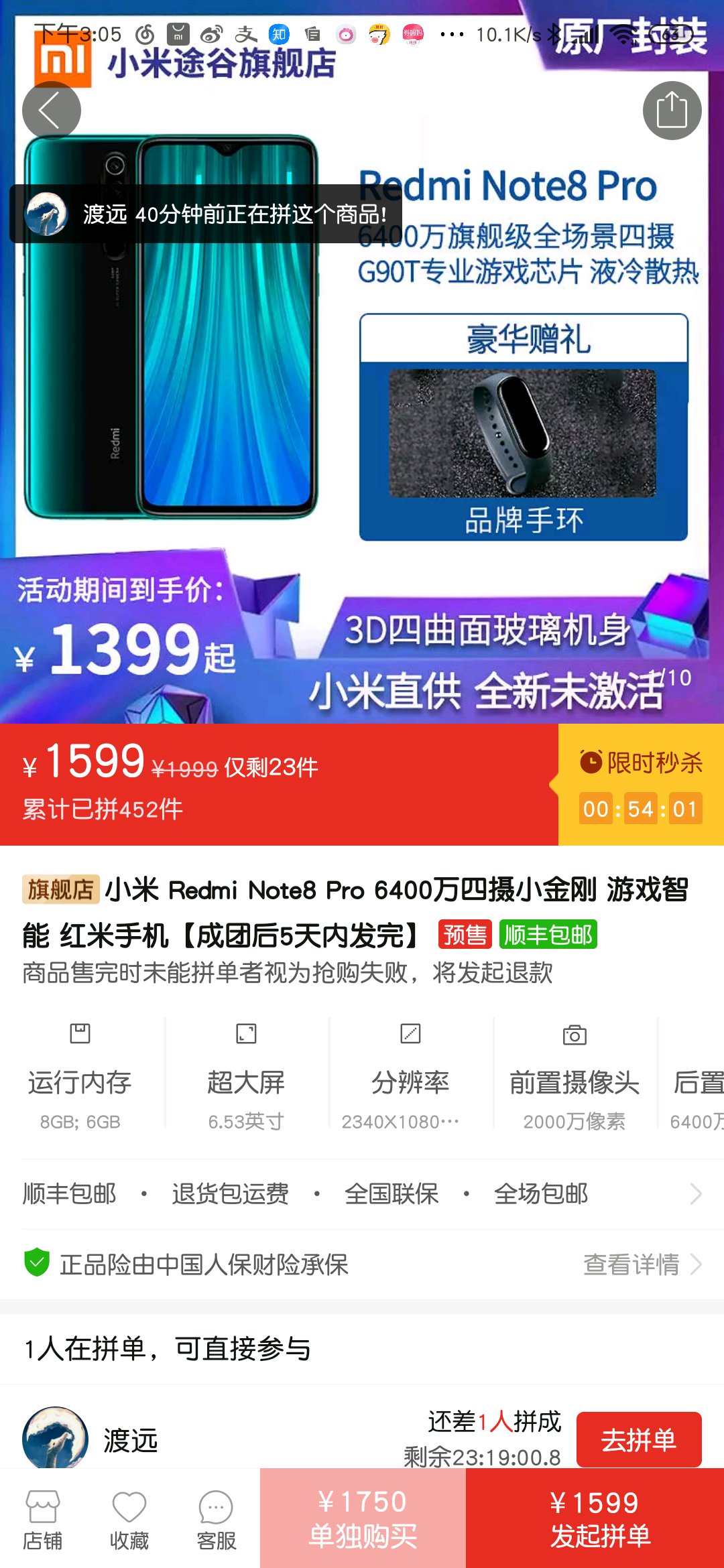Go back using the arrow button
This screenshot has height=1568, width=724.
click(x=52, y=111)
